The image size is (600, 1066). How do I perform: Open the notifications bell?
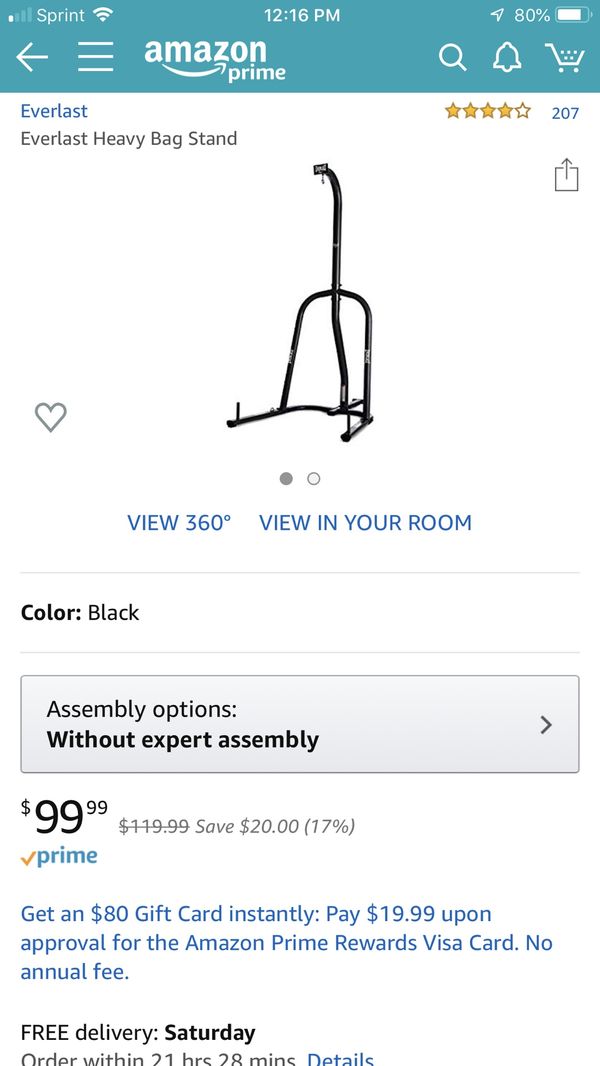pos(507,58)
